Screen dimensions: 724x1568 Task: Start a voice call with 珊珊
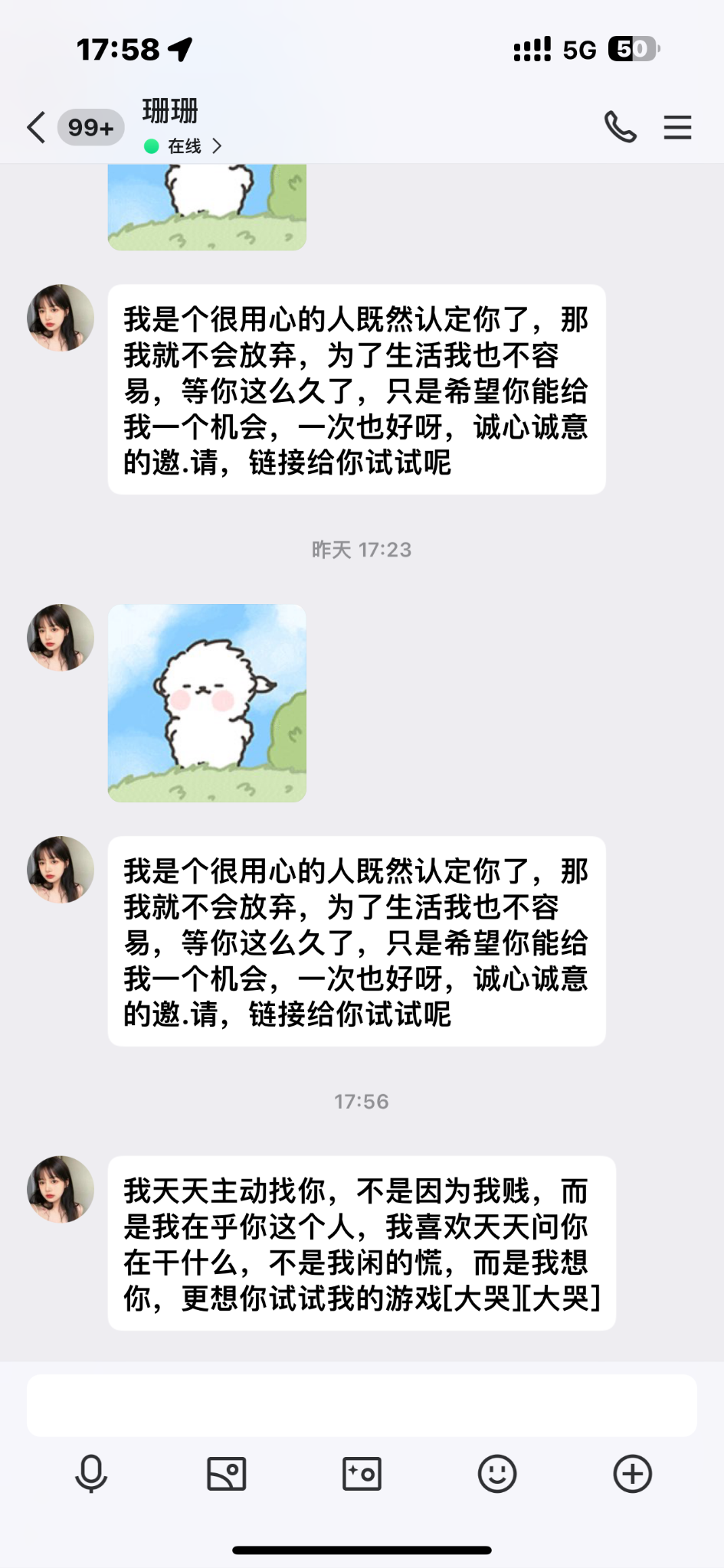(620, 127)
